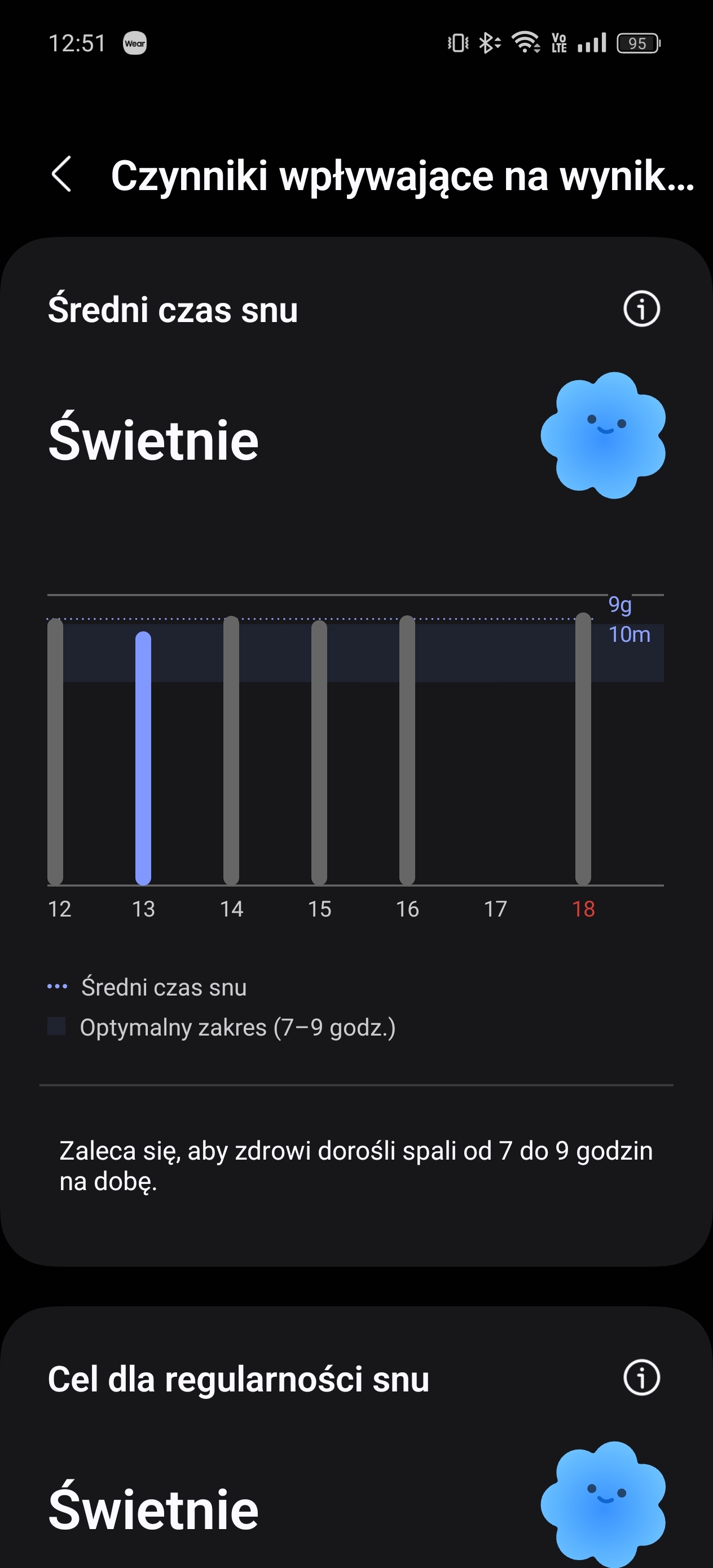Image resolution: width=713 pixels, height=1568 pixels.
Task: Select the sleep bar for day 18
Action: tap(583, 748)
